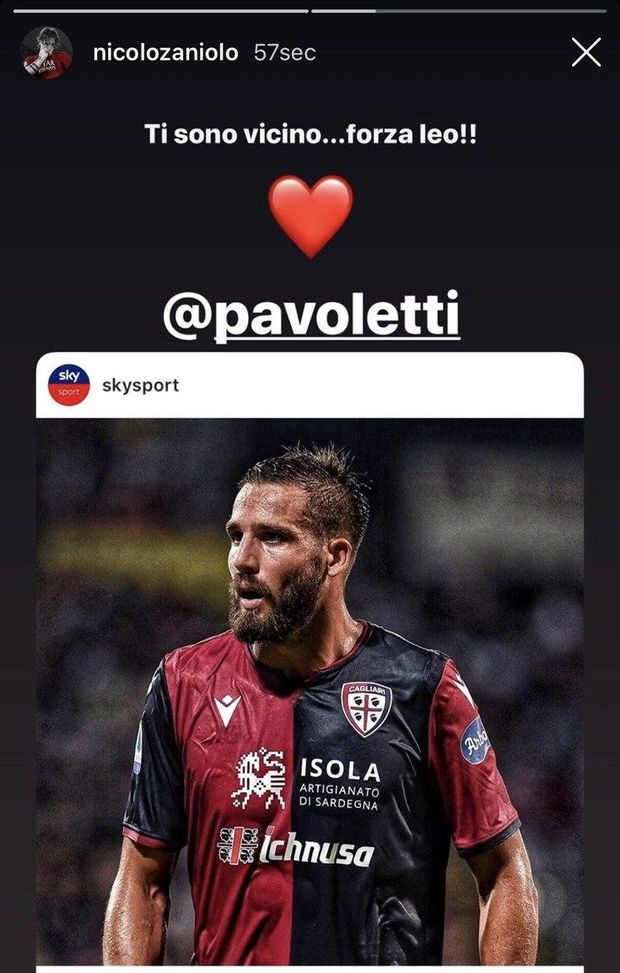This screenshot has width=620, height=973.
Task: Open the @pavoletti mention
Action: (311, 315)
